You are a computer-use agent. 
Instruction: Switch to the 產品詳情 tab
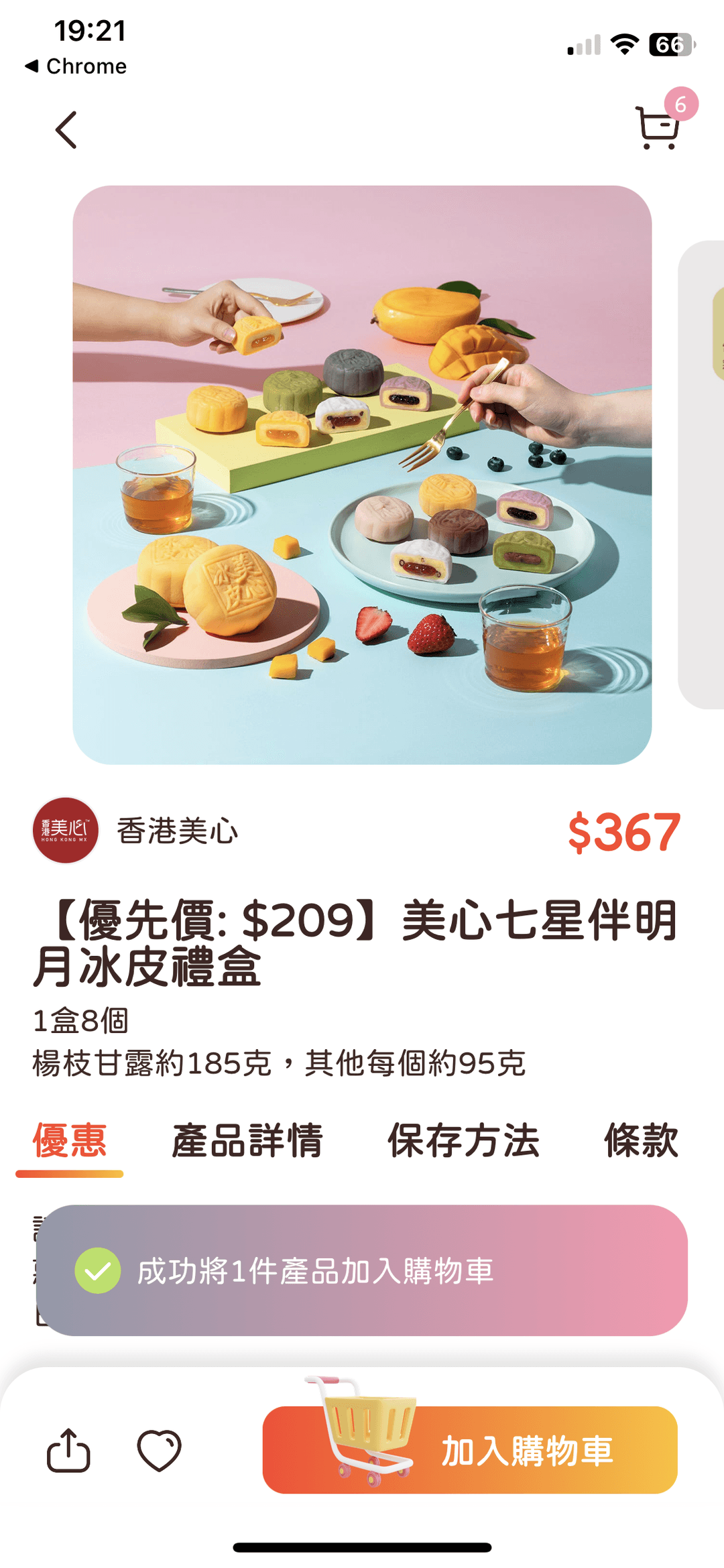(248, 1143)
